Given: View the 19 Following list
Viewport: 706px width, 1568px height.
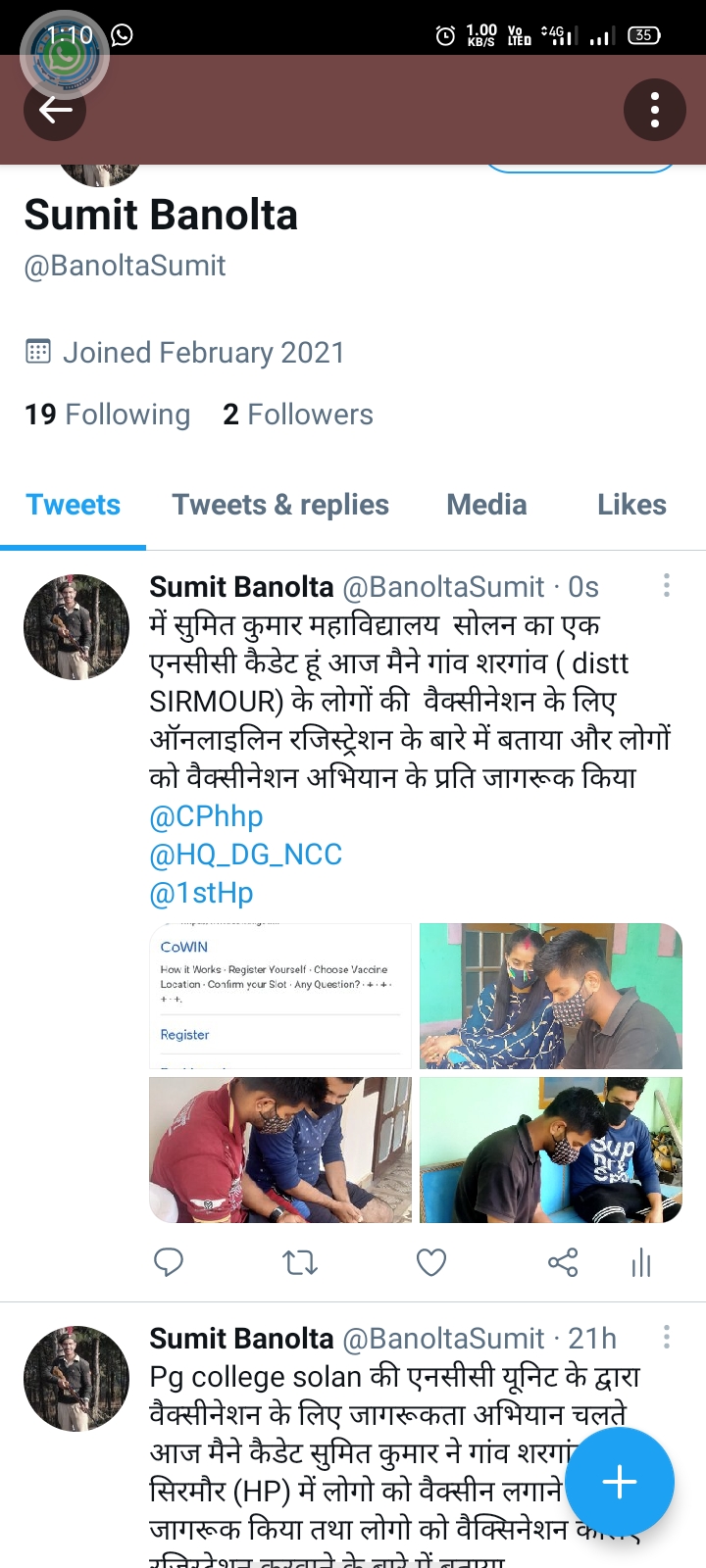Looking at the screenshot, I should pyautogui.click(x=108, y=415).
